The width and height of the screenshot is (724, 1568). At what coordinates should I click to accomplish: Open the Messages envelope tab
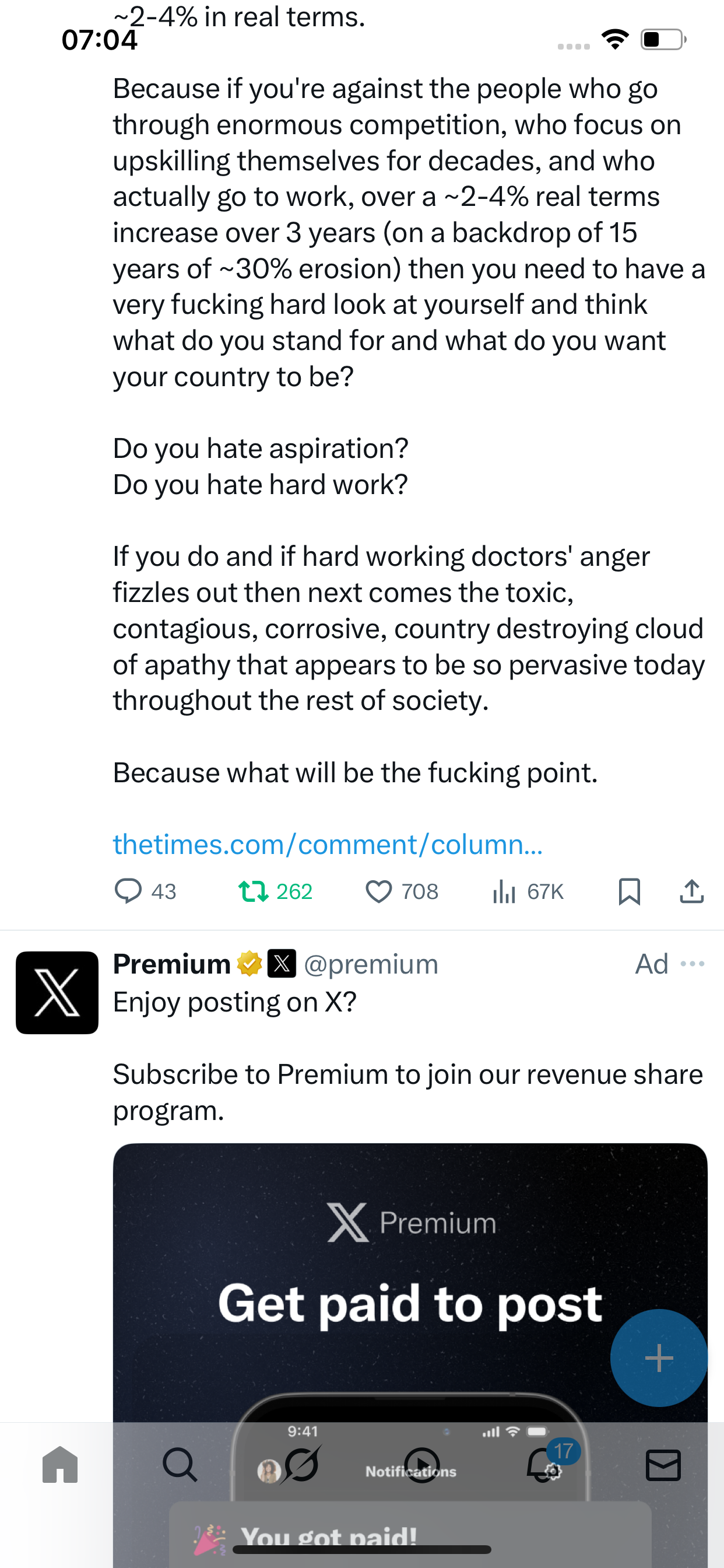pyautogui.click(x=663, y=1465)
